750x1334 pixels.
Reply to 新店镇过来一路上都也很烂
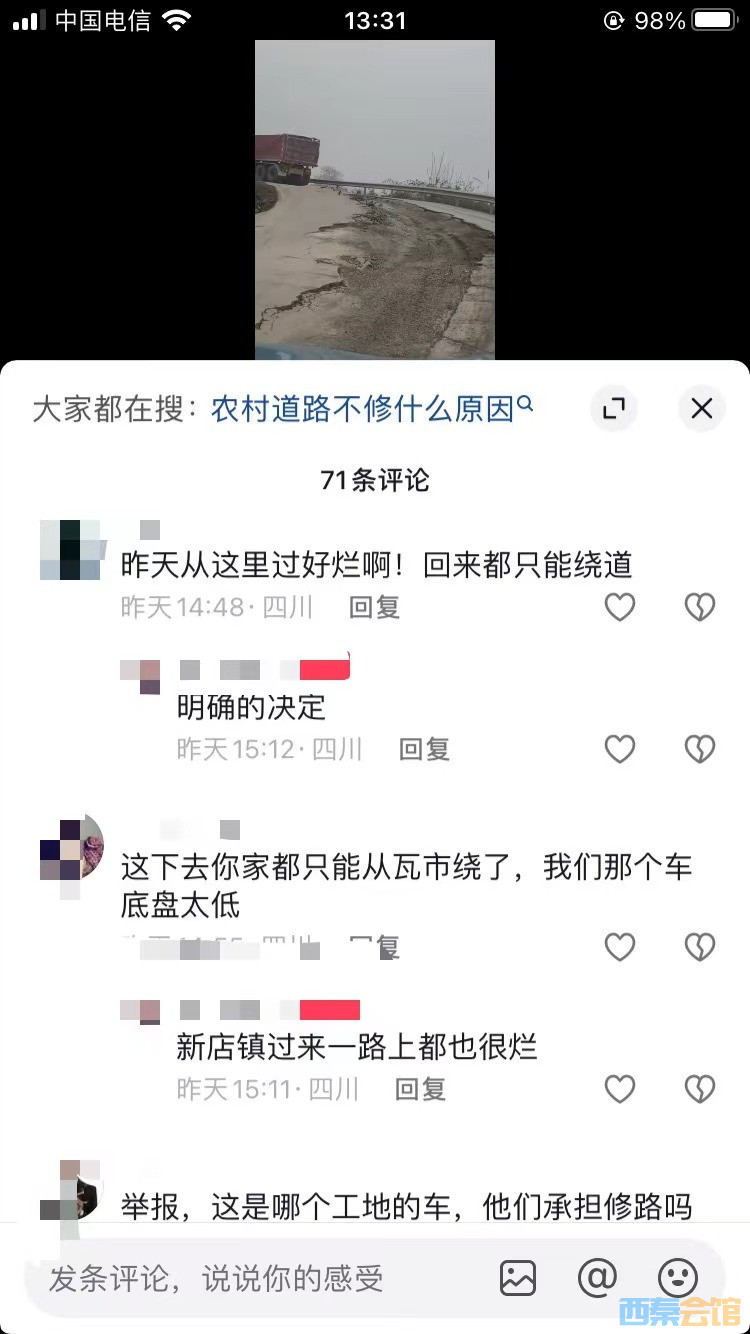point(420,1089)
